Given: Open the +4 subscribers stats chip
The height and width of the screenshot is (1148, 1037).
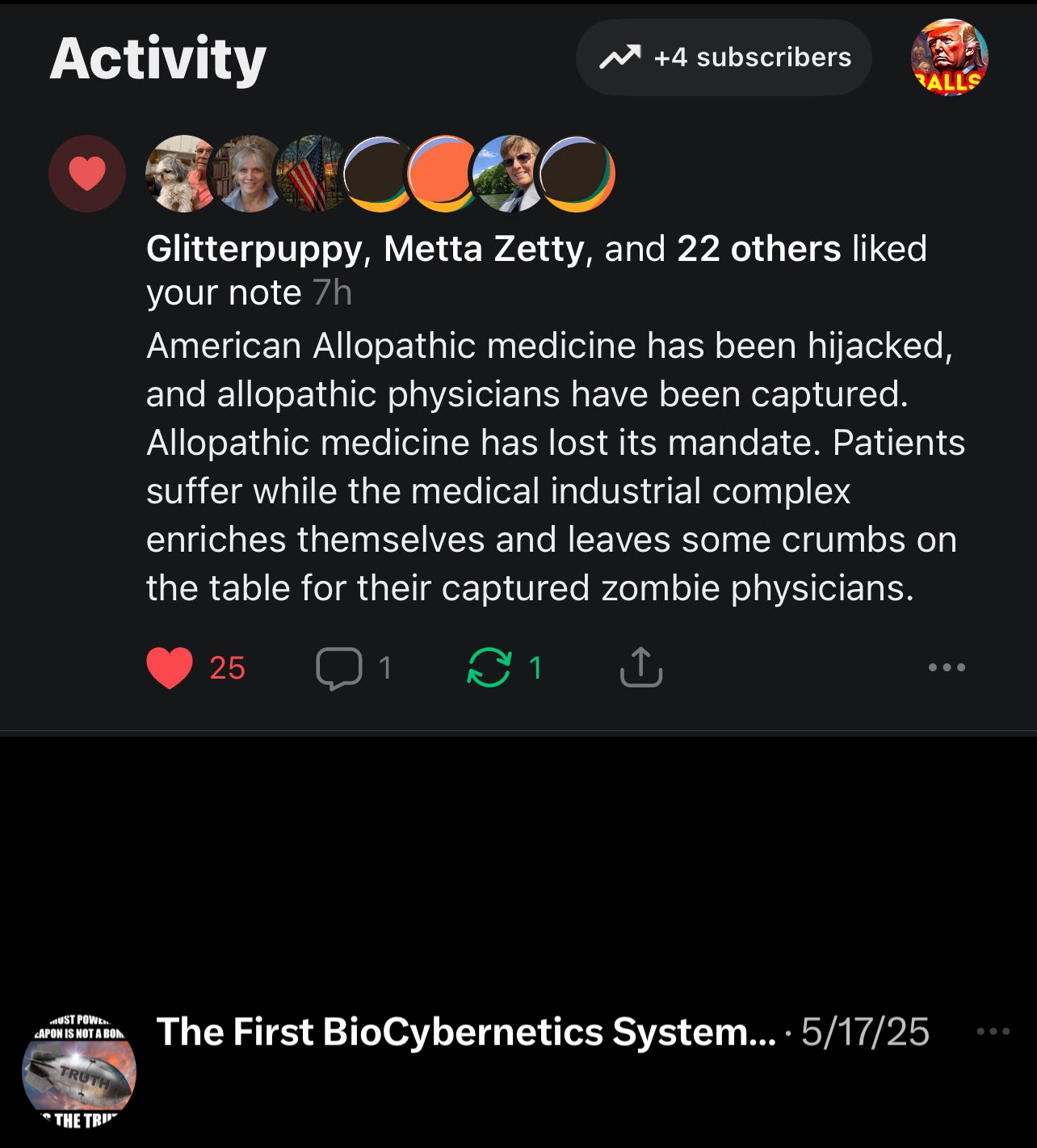Looking at the screenshot, I should (724, 57).
